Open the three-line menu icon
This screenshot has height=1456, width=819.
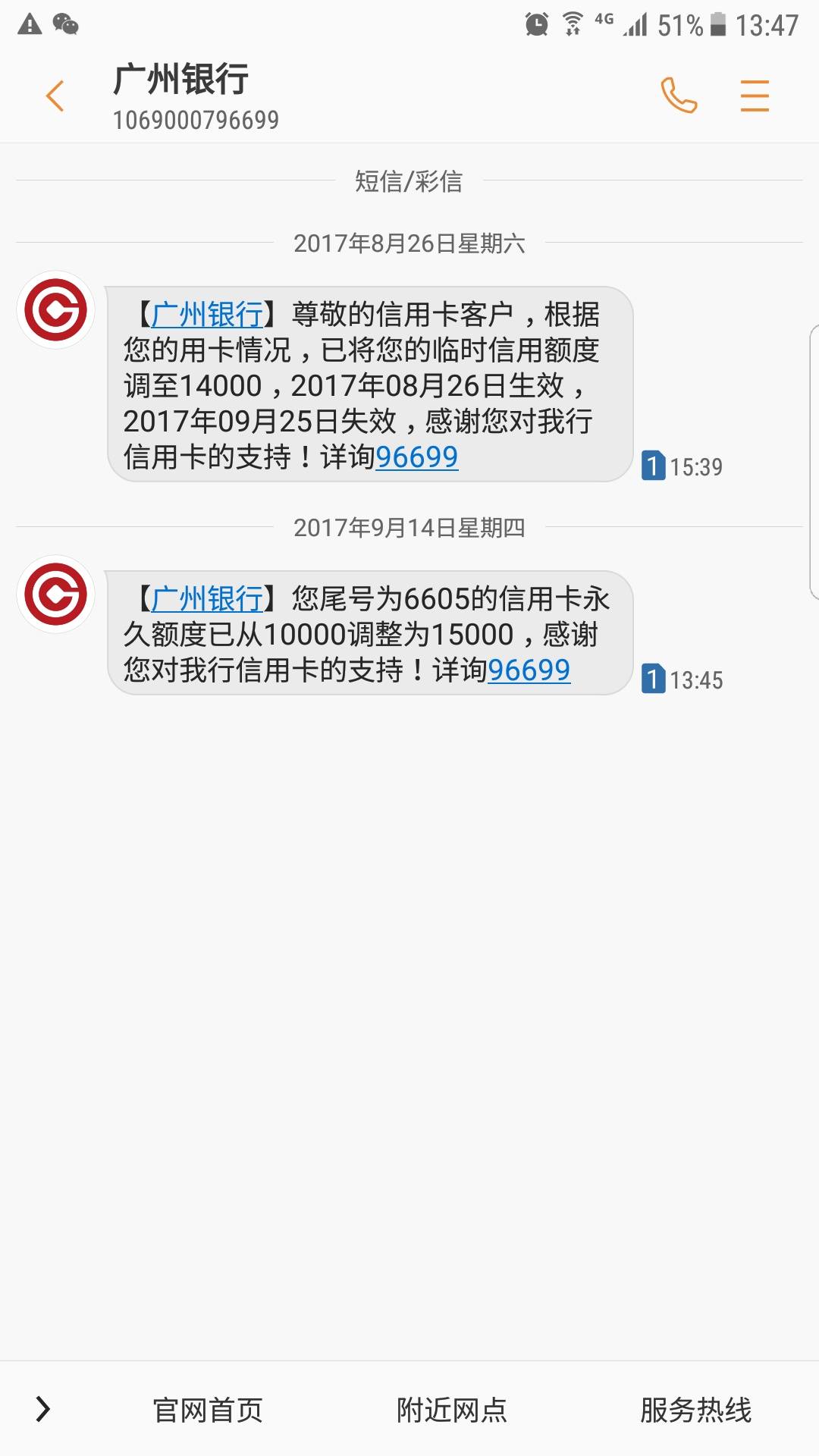[755, 96]
